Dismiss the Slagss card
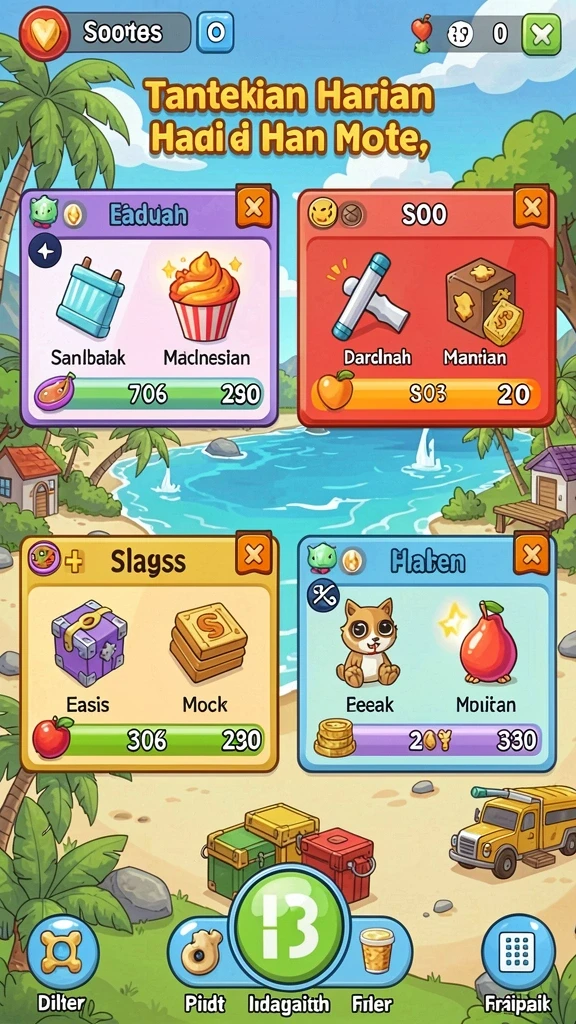The width and height of the screenshot is (576, 1024). 253,554
